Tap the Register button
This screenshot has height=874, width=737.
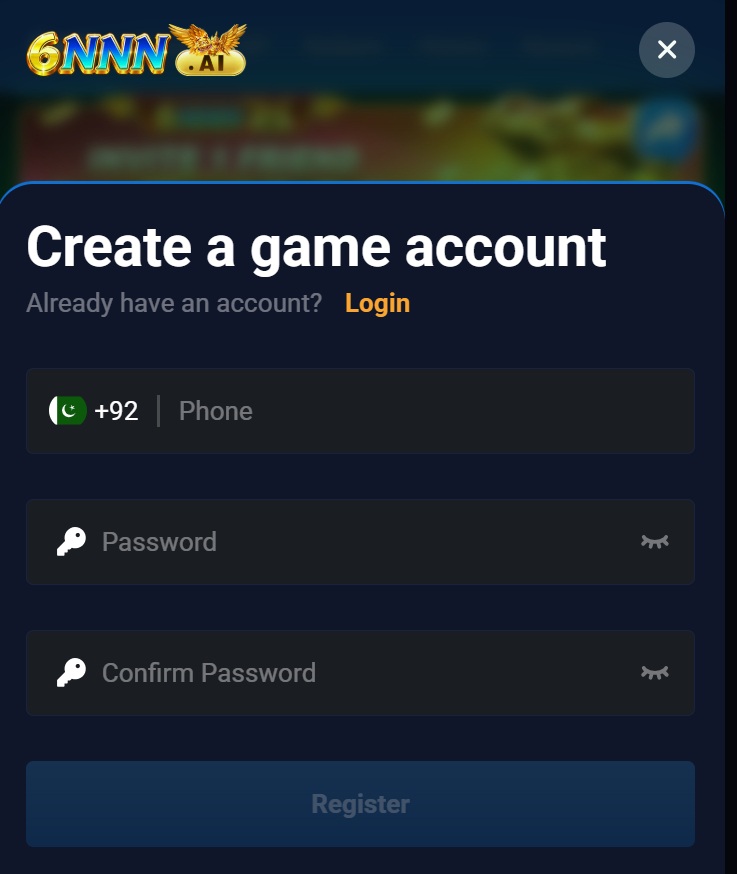[x=360, y=804]
